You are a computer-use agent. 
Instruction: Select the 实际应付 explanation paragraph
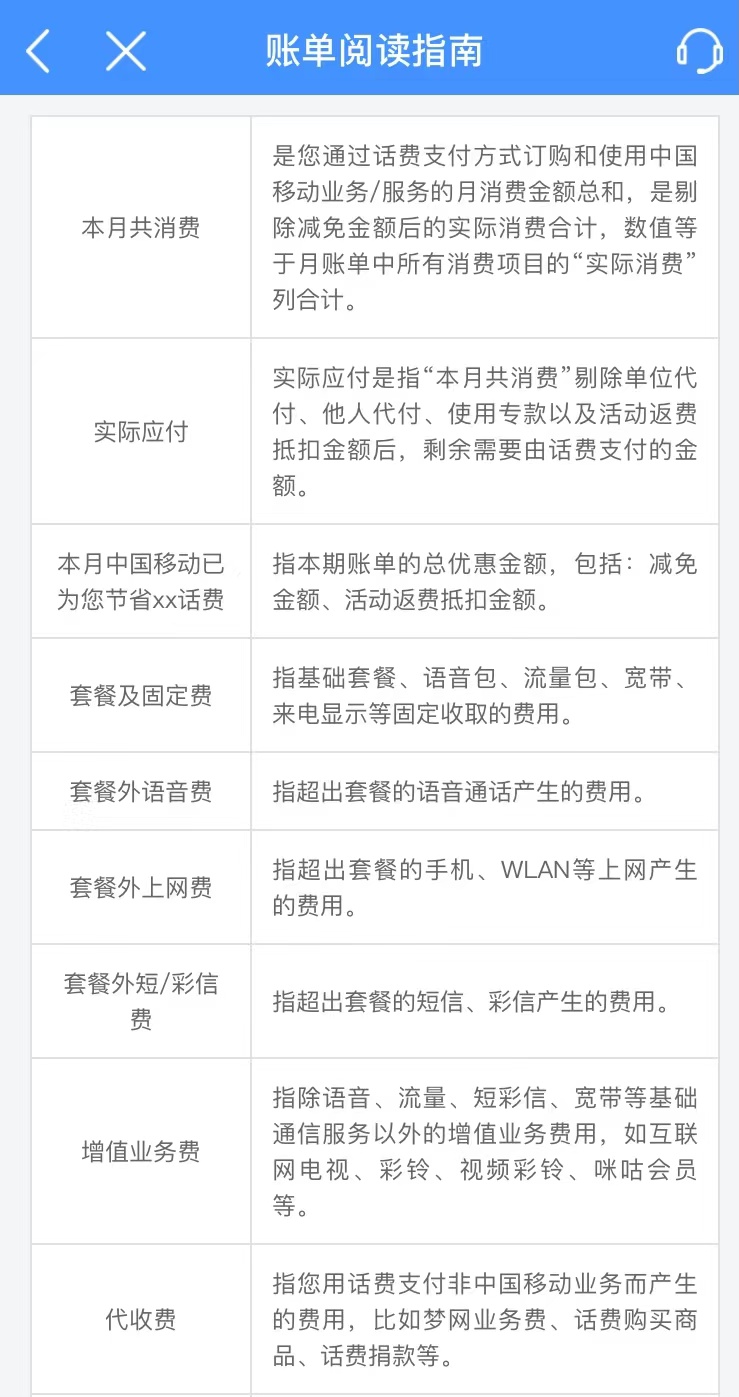[485, 434]
